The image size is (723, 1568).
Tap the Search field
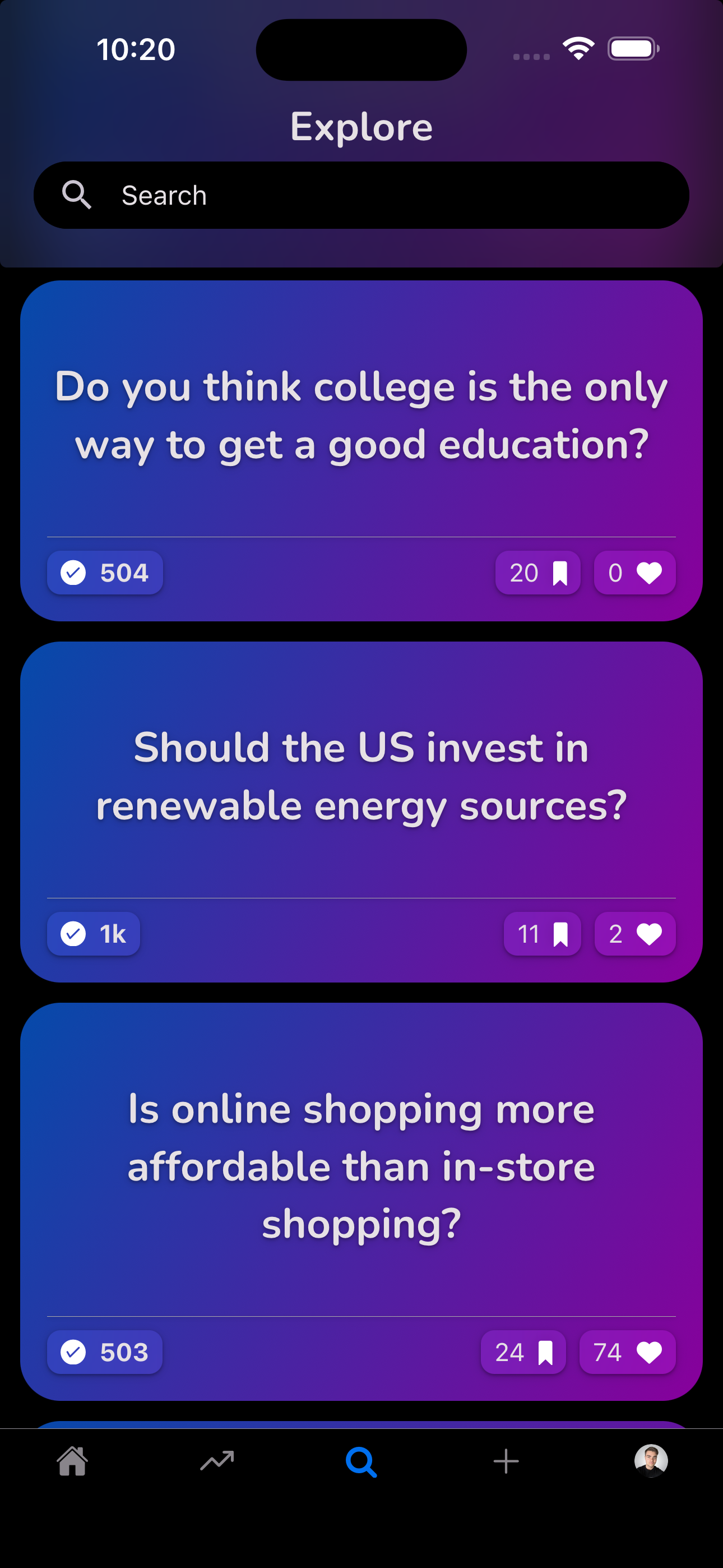(x=361, y=195)
